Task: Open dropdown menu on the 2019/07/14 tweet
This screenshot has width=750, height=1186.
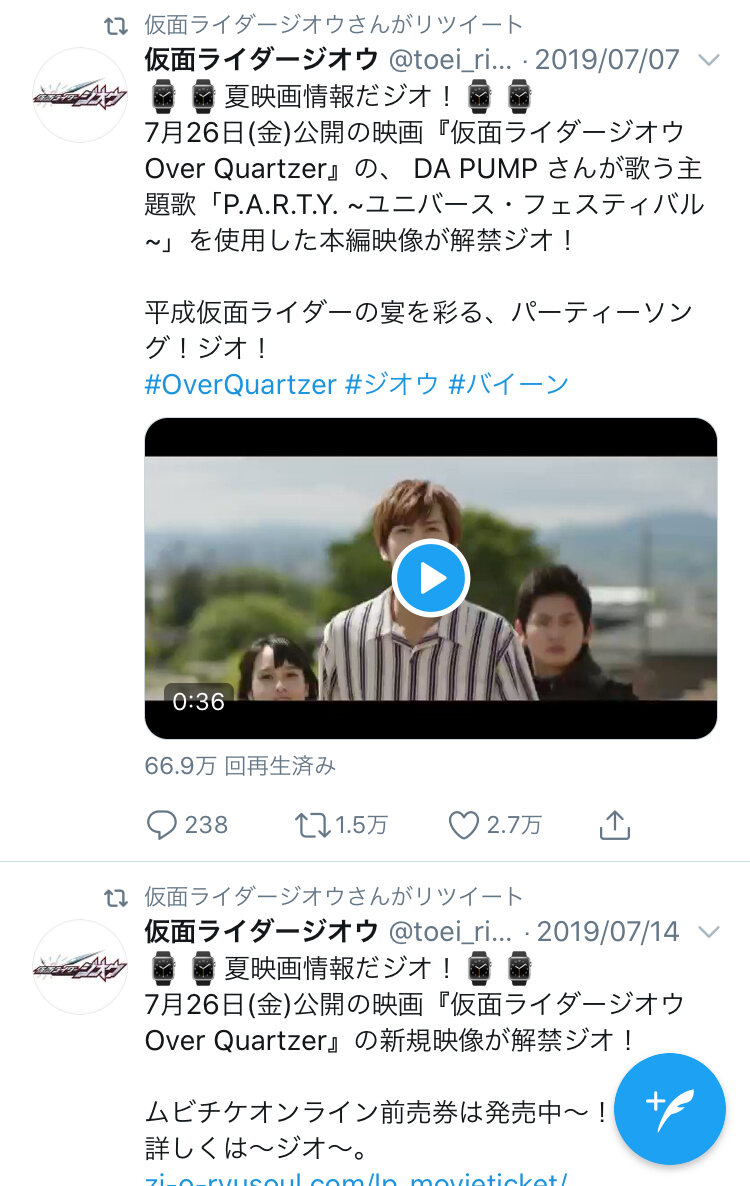Action: (x=708, y=932)
